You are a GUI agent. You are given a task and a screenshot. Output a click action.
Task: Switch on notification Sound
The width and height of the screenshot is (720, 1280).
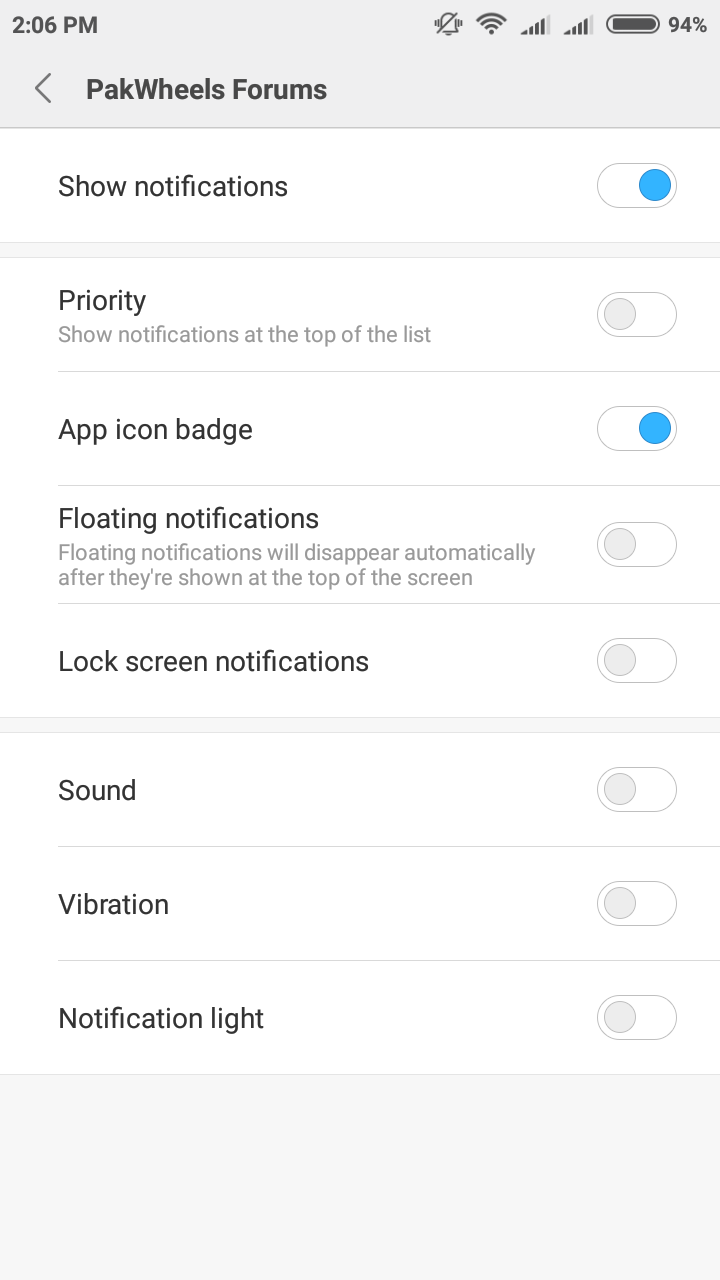[637, 790]
